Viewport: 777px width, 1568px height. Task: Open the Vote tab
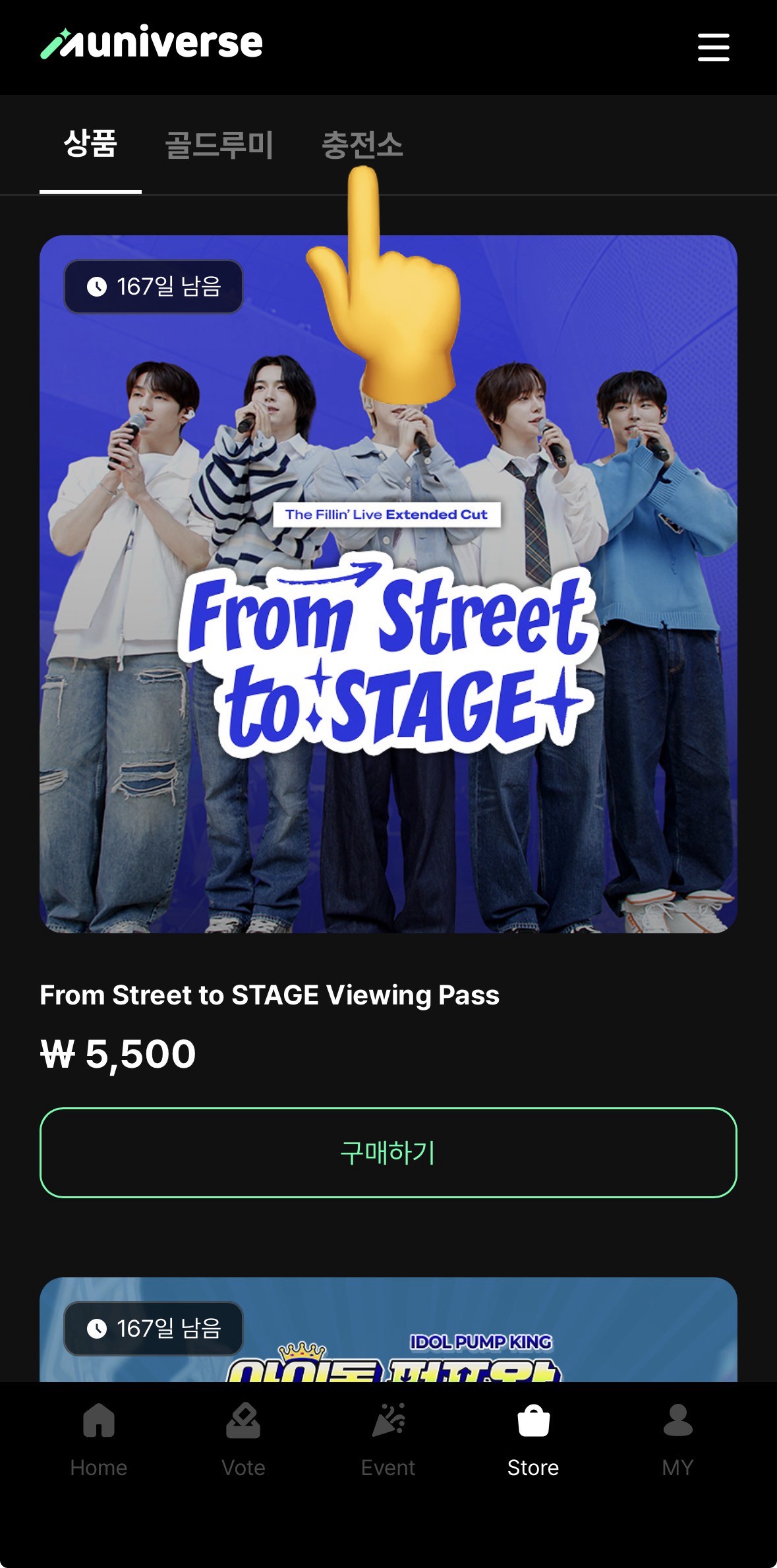tap(243, 1441)
